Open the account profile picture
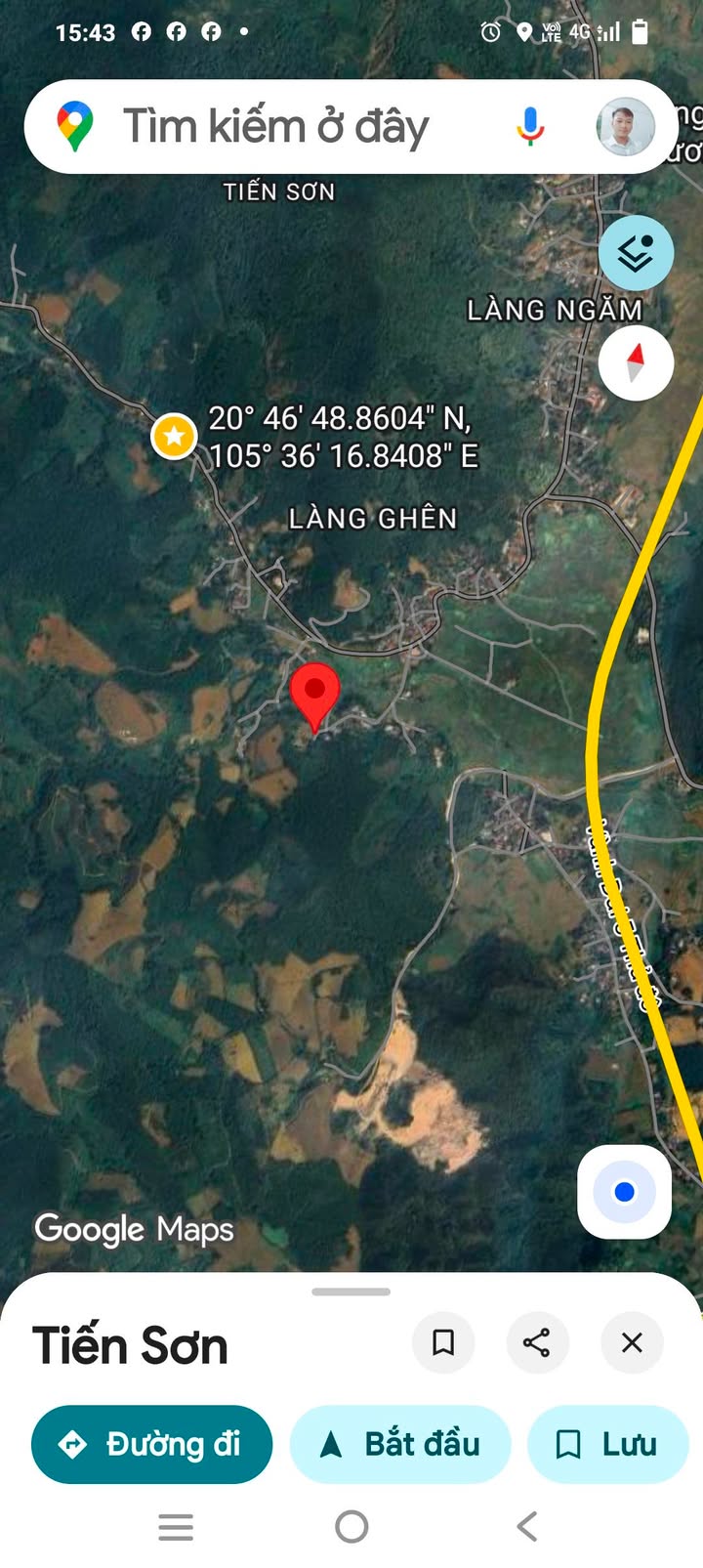 tap(625, 127)
